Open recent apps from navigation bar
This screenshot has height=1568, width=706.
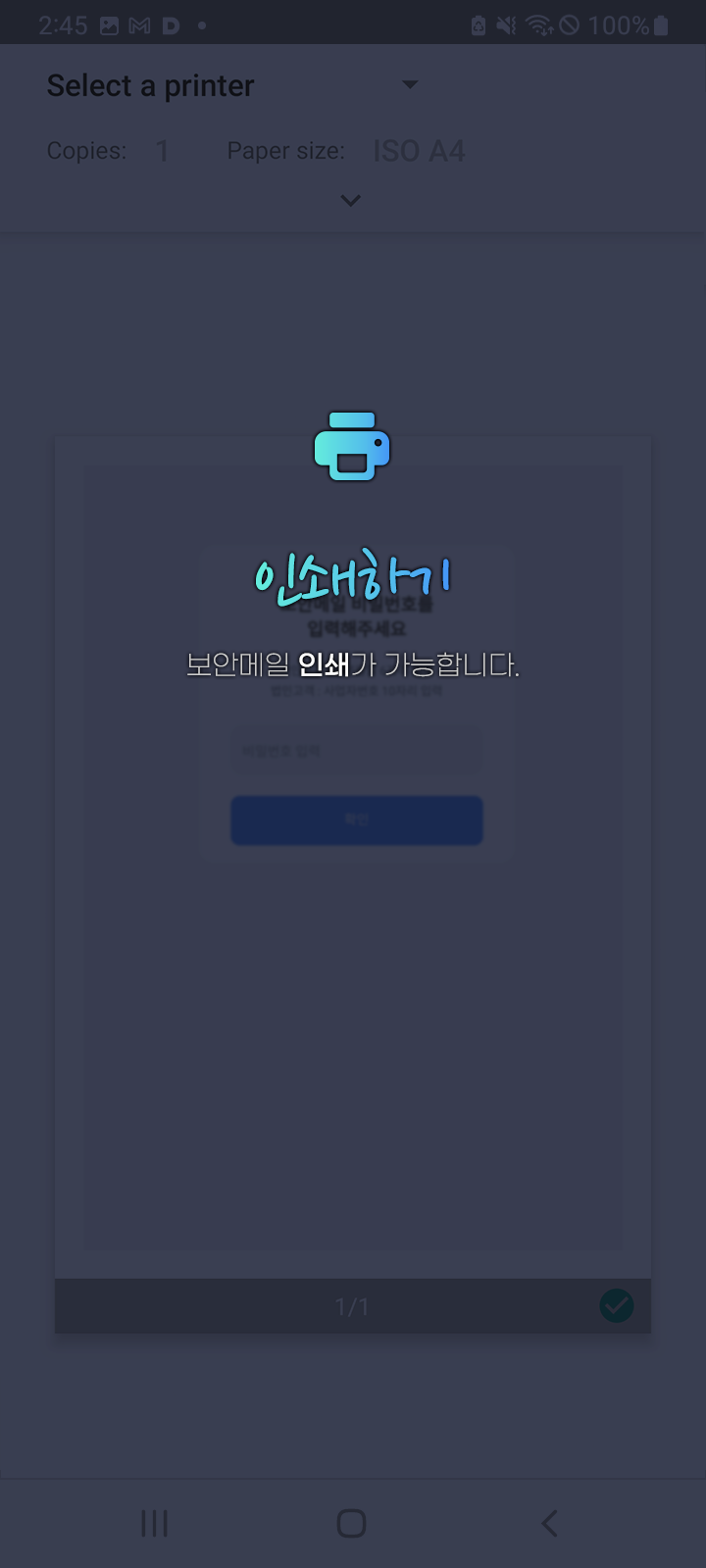pos(155,1523)
